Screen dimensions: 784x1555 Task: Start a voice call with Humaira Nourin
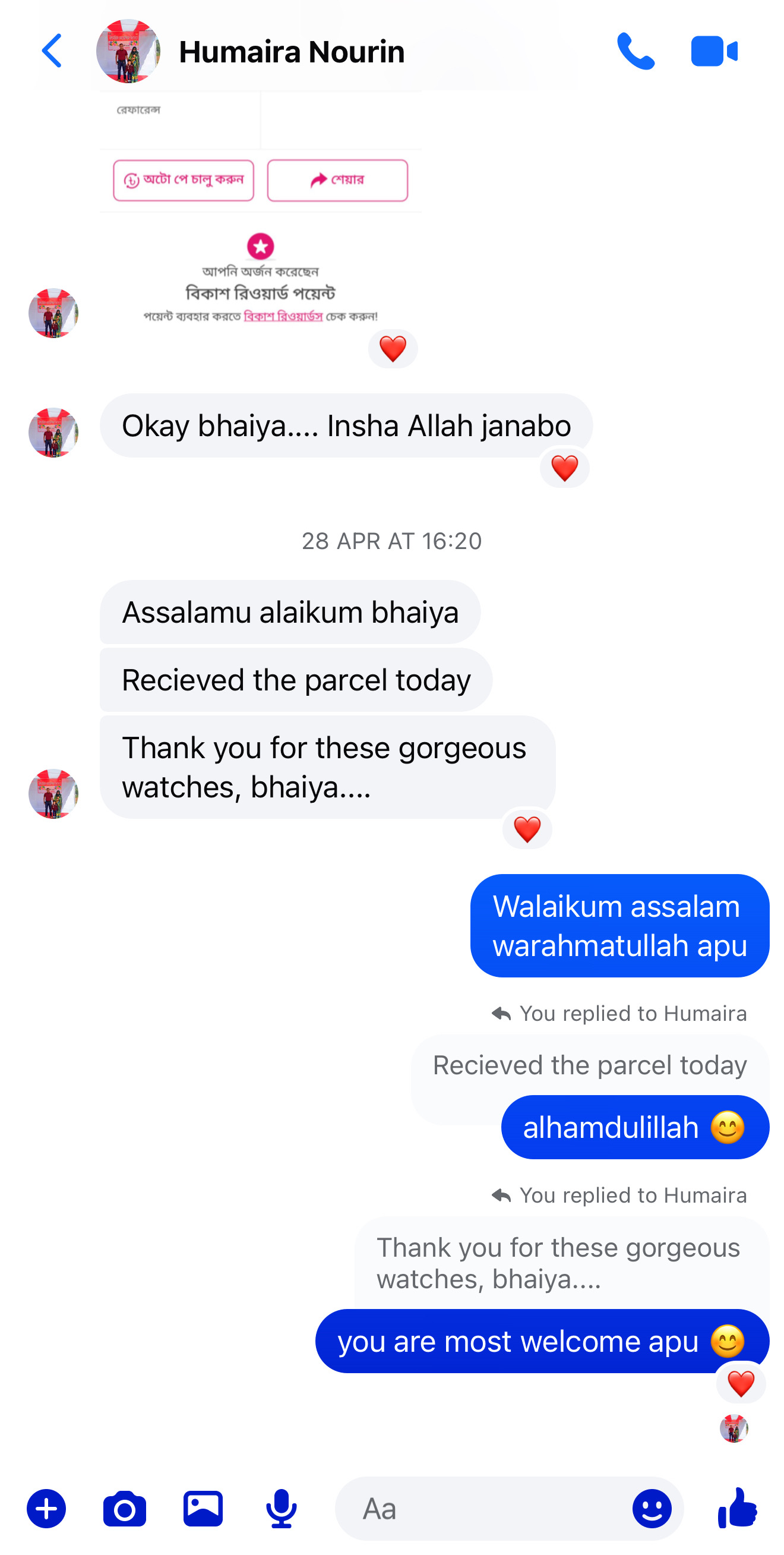[x=635, y=51]
